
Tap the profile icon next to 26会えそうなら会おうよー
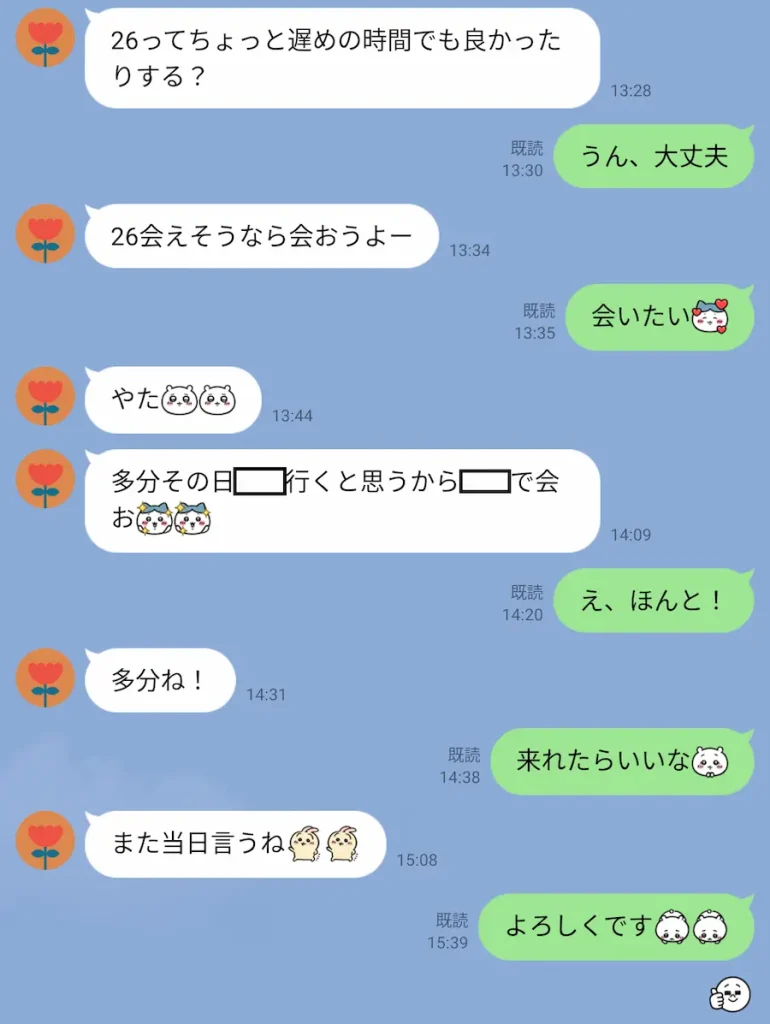[45, 234]
